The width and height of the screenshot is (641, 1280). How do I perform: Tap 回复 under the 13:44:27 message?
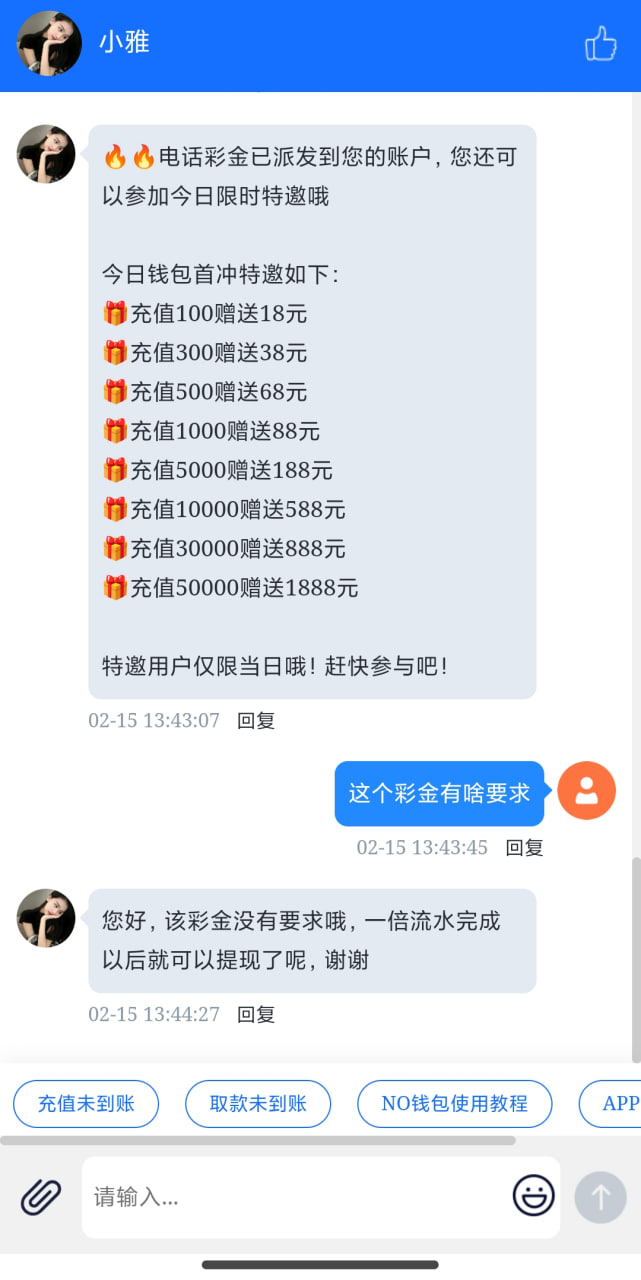pos(256,1014)
